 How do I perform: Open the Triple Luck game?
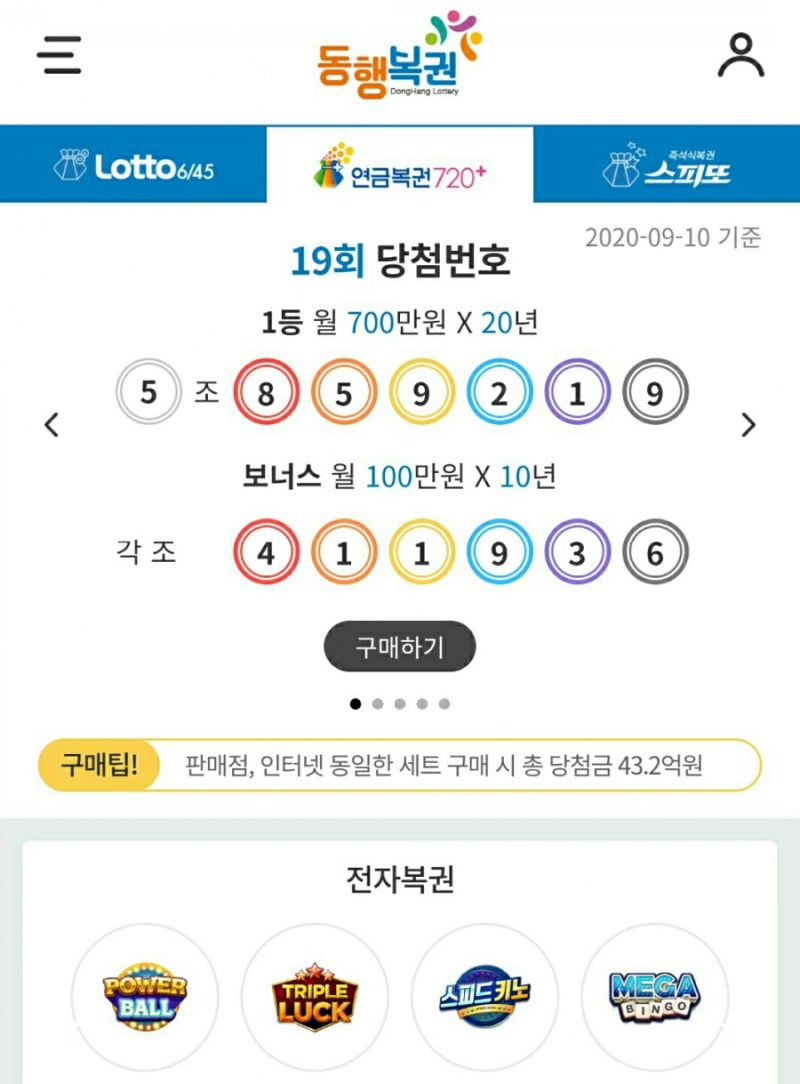314,997
